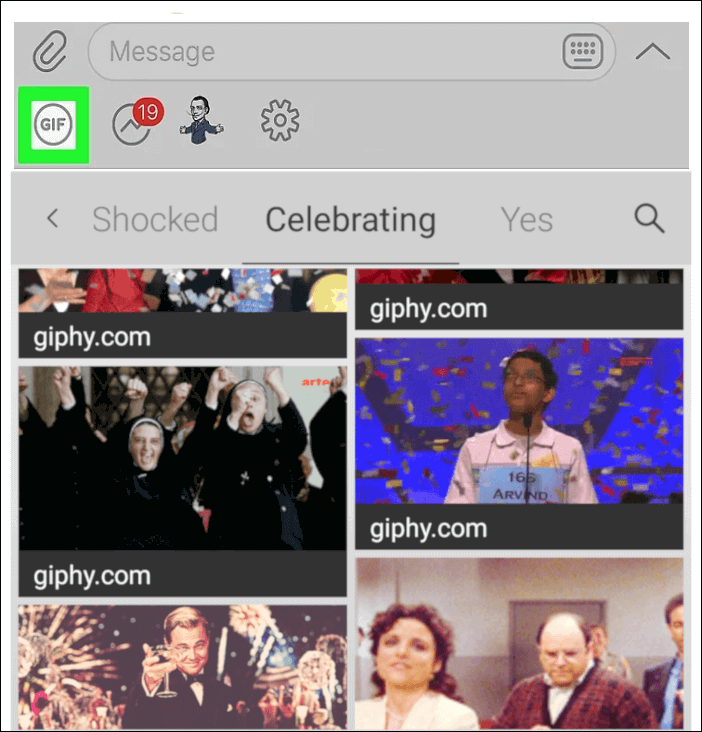Select the man sticker pack
The image size is (702, 732).
pyautogui.click(x=201, y=123)
